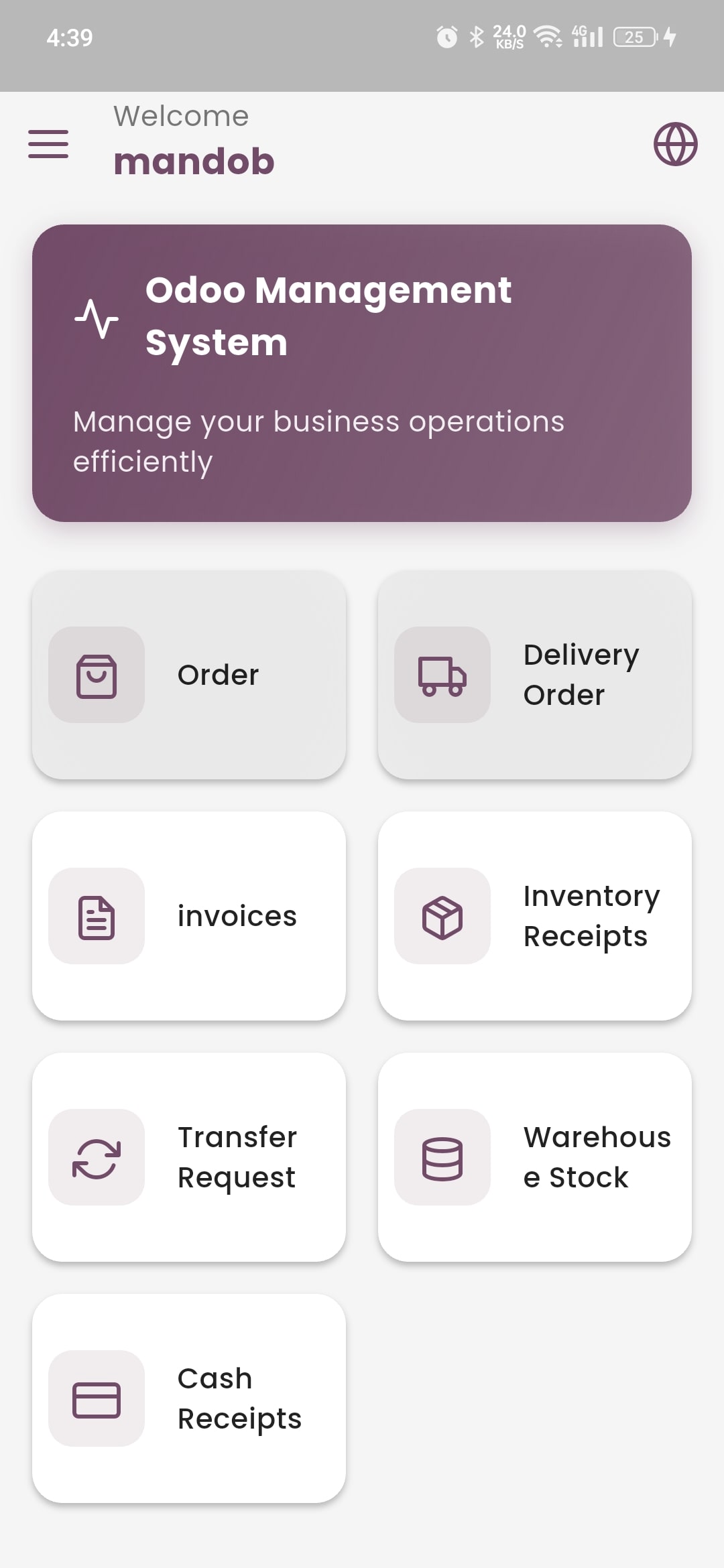
Task: Open the invoices card
Action: 188,915
